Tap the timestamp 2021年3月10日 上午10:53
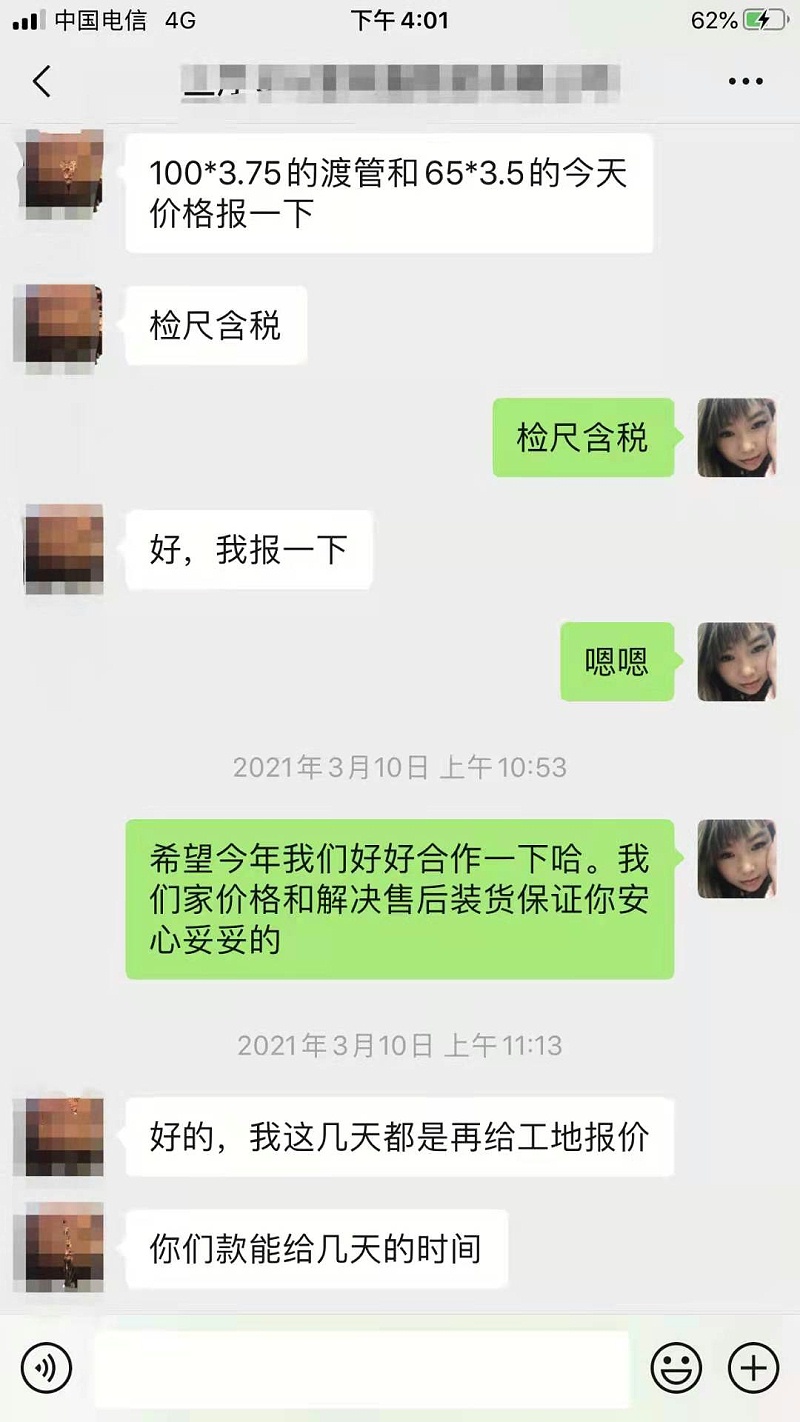The width and height of the screenshot is (800, 1422). tap(400, 768)
